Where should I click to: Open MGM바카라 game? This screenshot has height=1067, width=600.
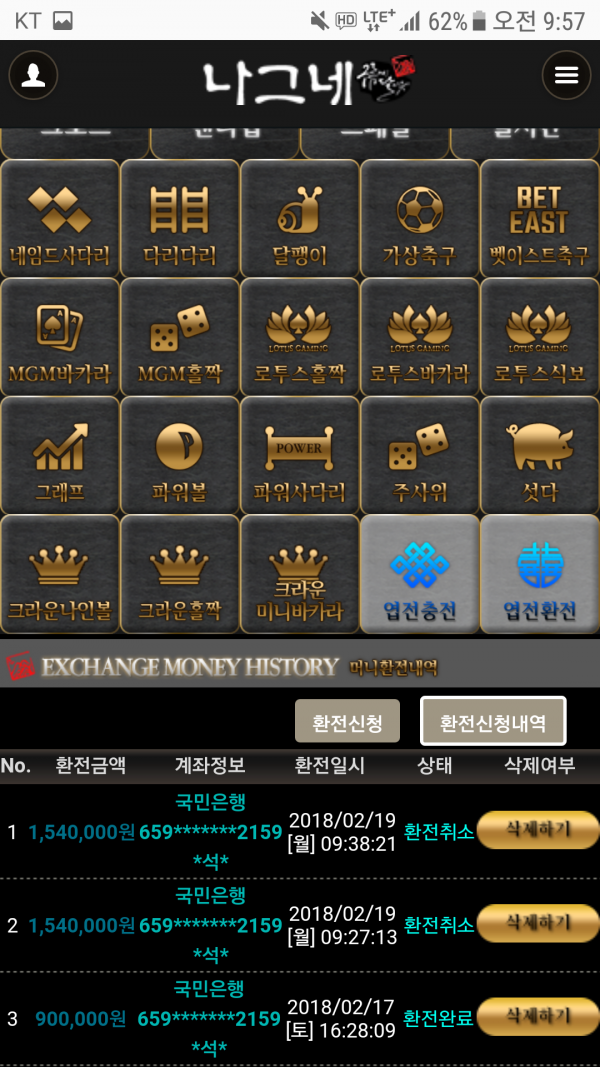tap(60, 336)
